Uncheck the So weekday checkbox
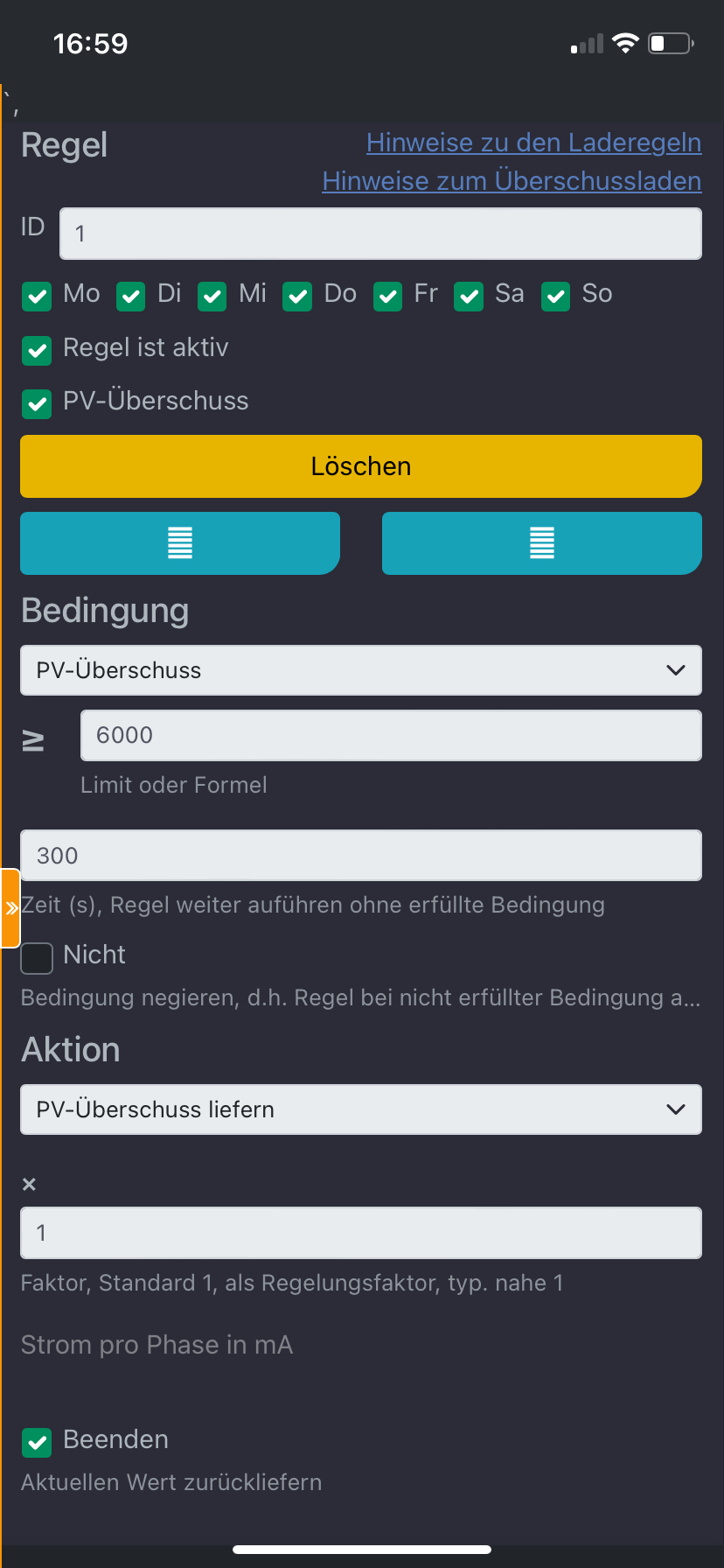This screenshot has width=724, height=1568. pyautogui.click(x=555, y=297)
